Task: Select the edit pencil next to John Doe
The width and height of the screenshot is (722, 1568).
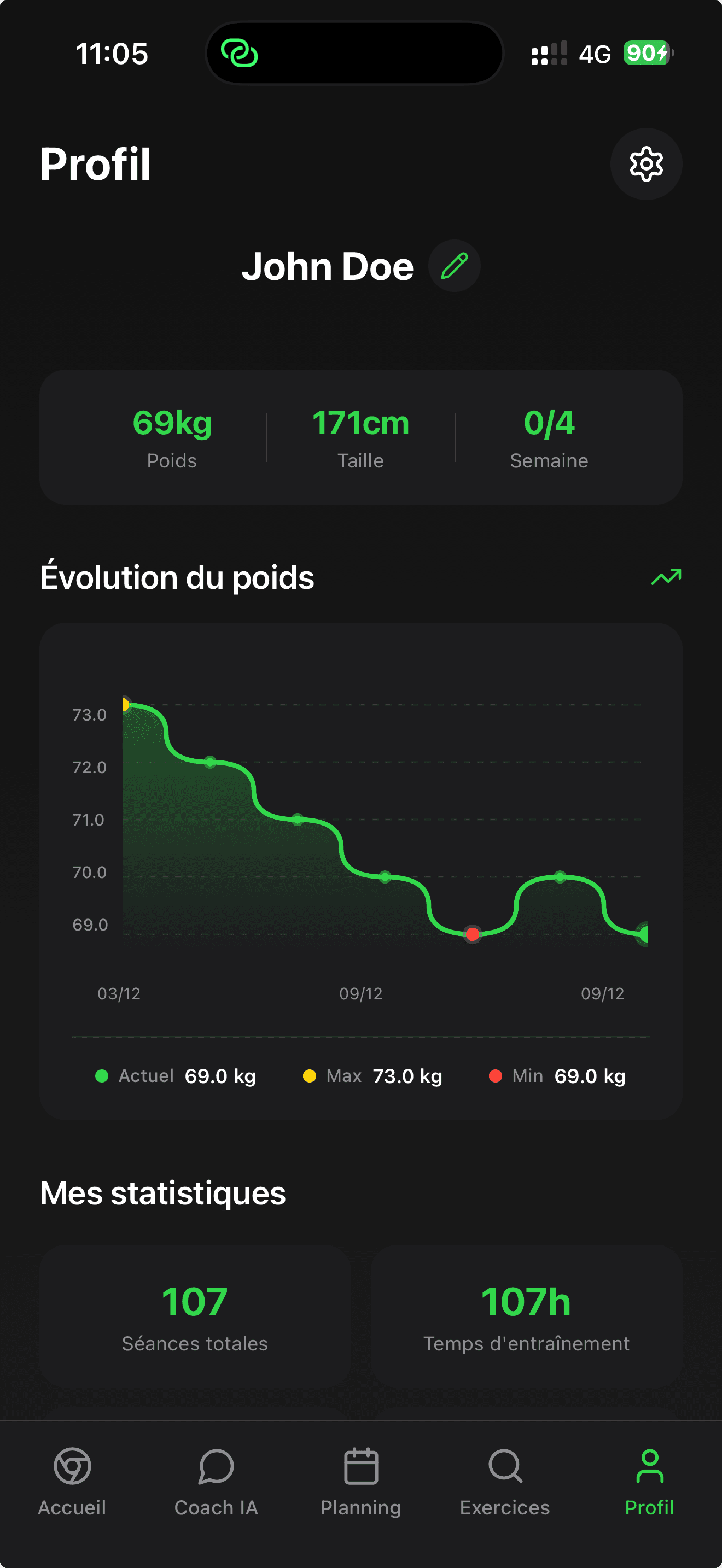Action: click(x=455, y=265)
